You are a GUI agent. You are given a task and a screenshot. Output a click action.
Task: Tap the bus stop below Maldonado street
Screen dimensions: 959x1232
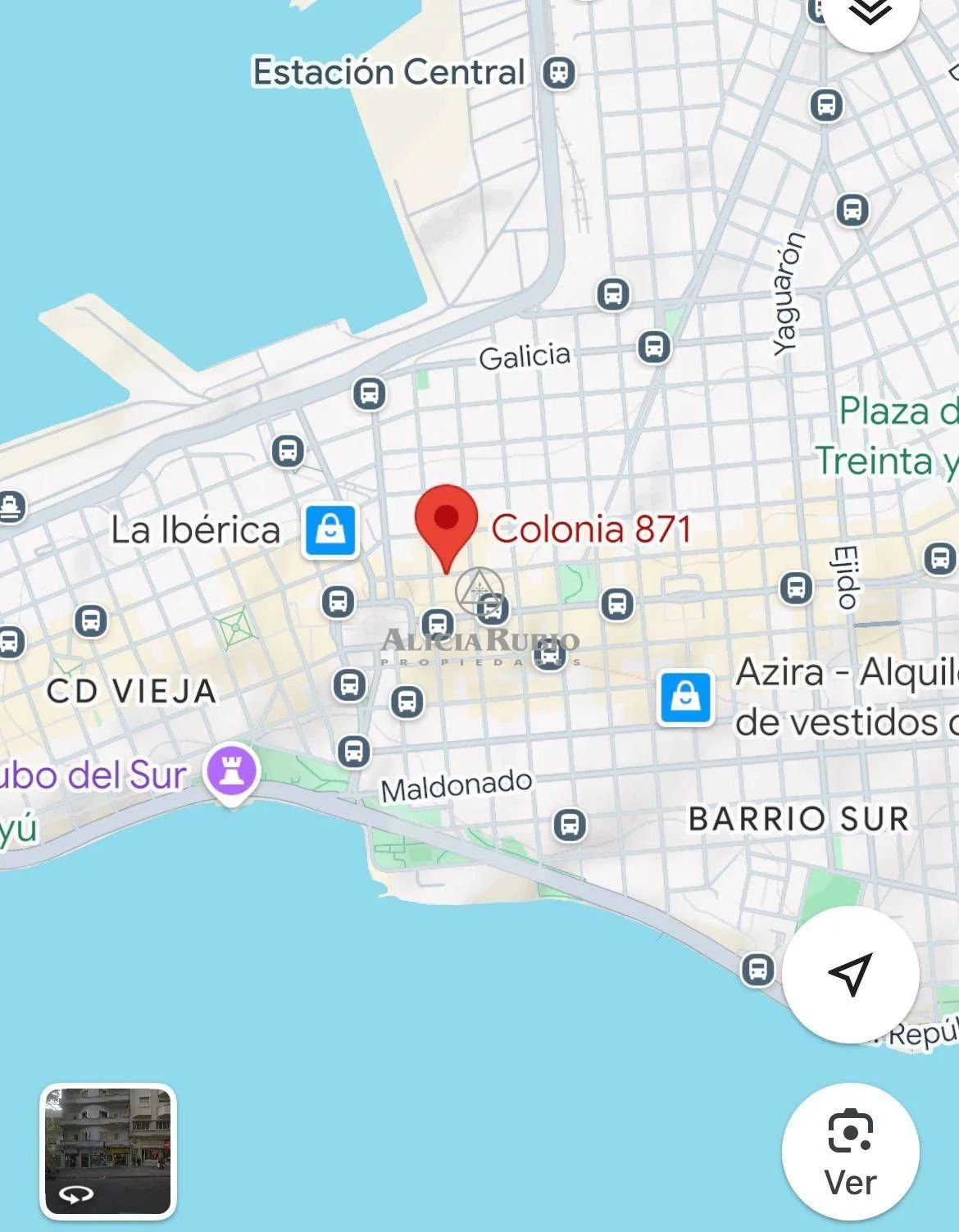pos(570,824)
